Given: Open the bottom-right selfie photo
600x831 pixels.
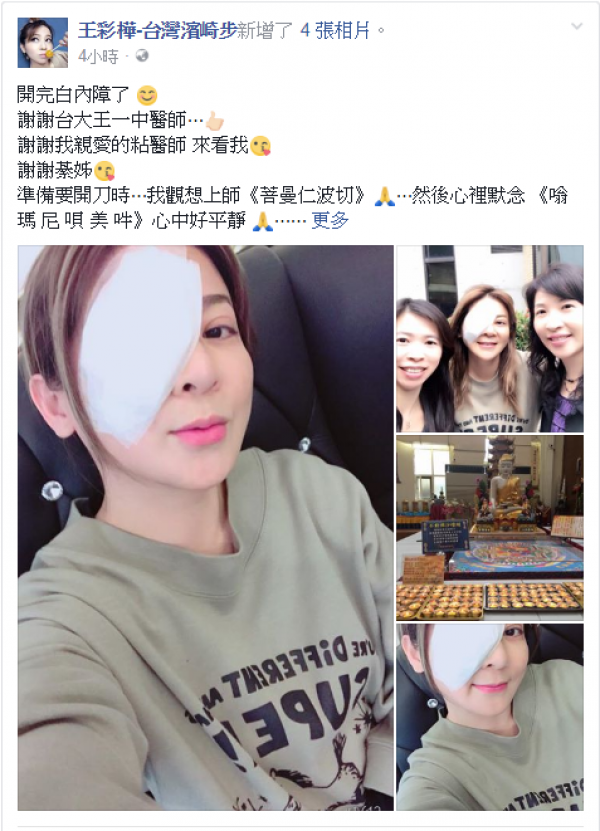Looking at the screenshot, I should (x=489, y=716).
